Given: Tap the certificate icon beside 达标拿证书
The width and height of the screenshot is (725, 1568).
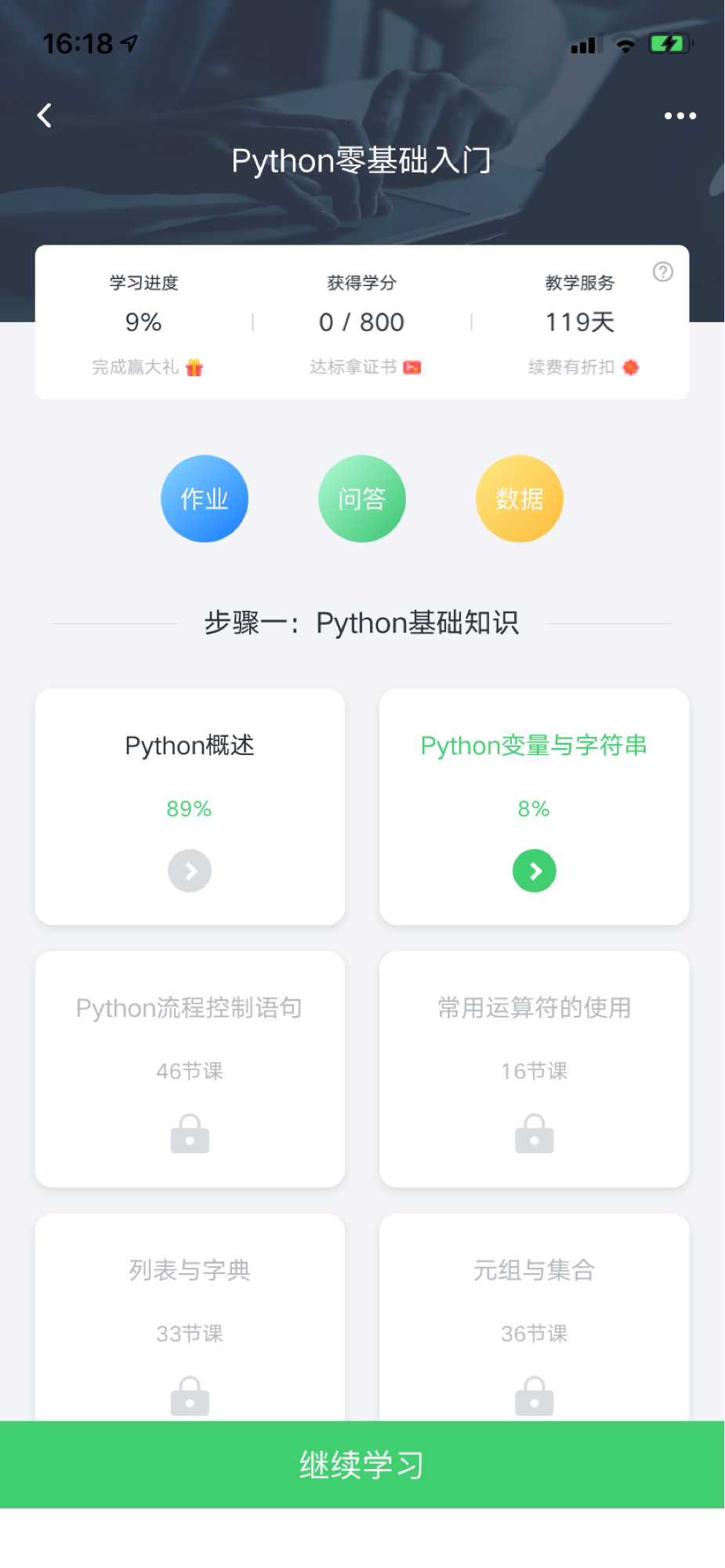Looking at the screenshot, I should pos(413,366).
